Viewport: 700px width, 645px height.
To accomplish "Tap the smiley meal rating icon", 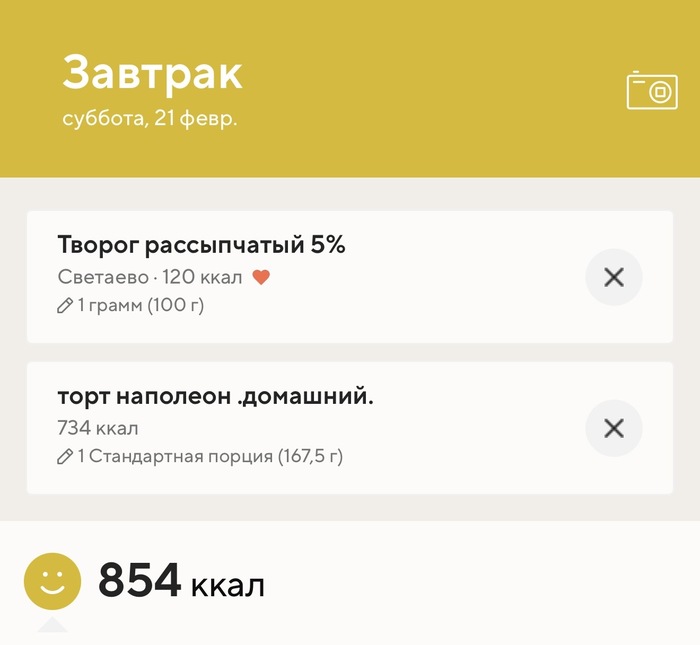I will coord(52,581).
